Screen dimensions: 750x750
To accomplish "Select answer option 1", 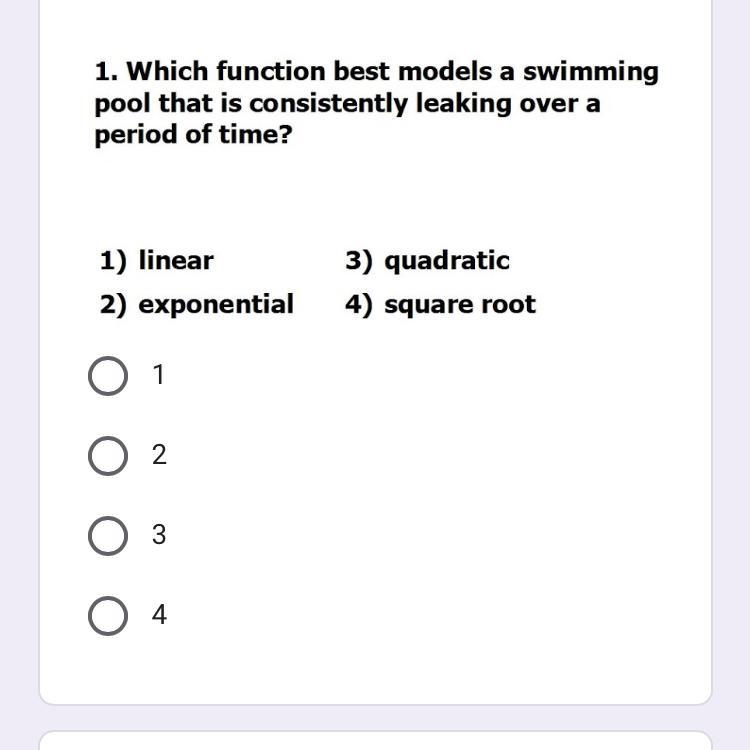I will [108, 376].
